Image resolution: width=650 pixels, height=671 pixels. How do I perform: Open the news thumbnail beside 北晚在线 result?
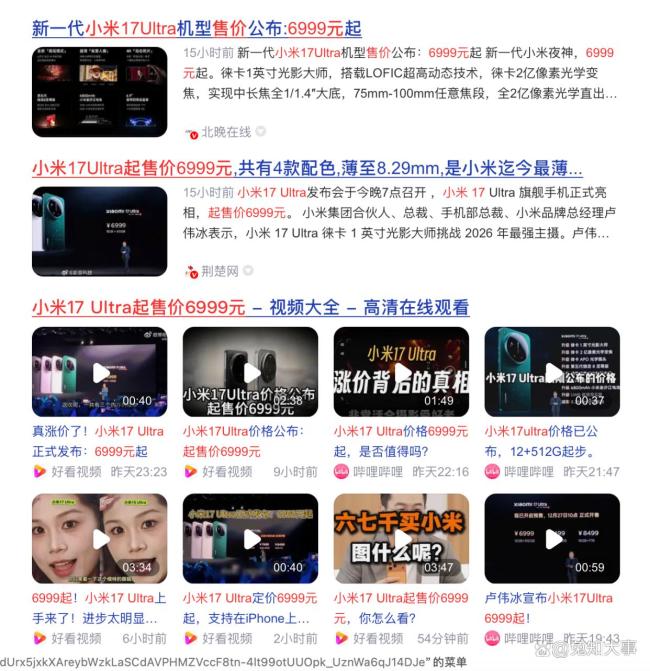pos(99,91)
